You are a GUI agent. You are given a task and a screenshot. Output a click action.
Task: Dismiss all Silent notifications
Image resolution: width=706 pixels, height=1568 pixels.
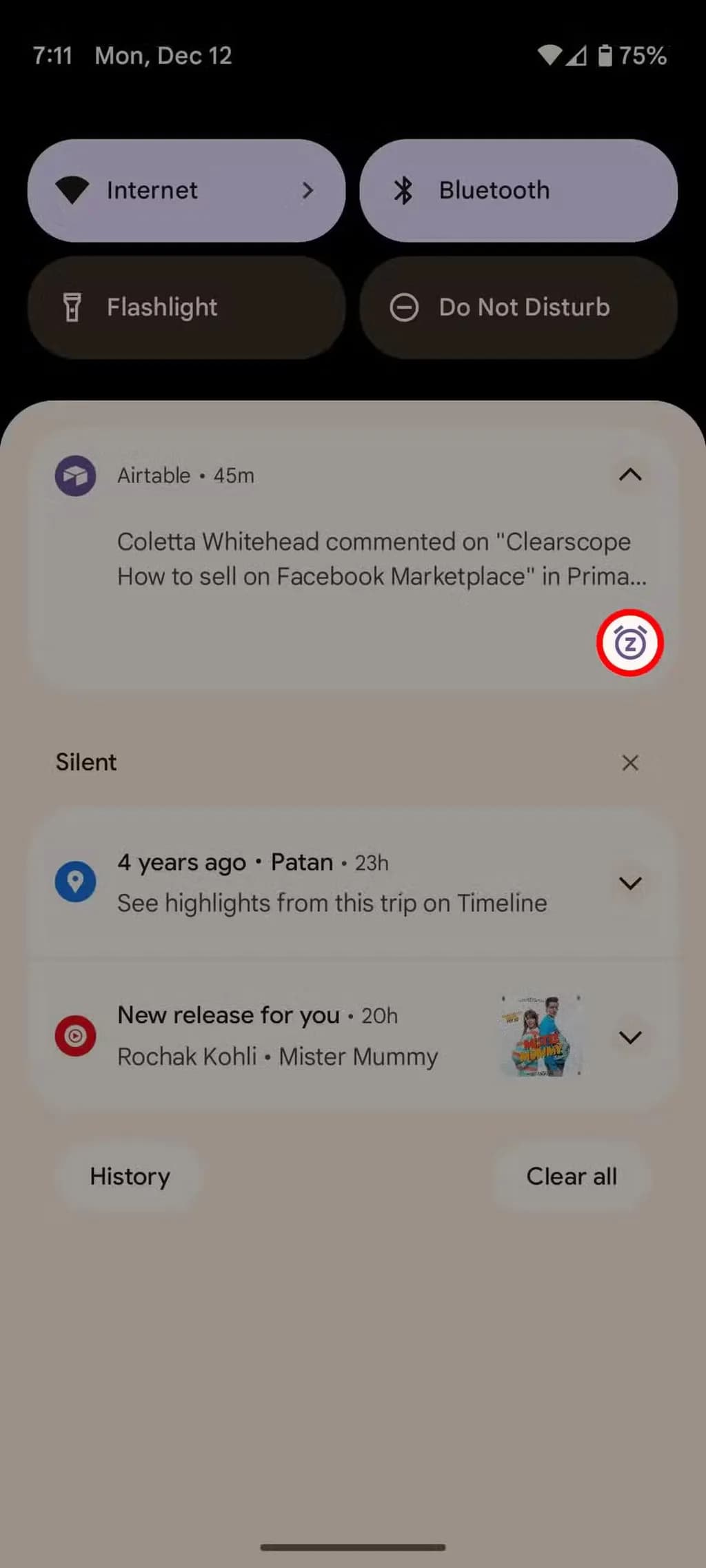[629, 762]
